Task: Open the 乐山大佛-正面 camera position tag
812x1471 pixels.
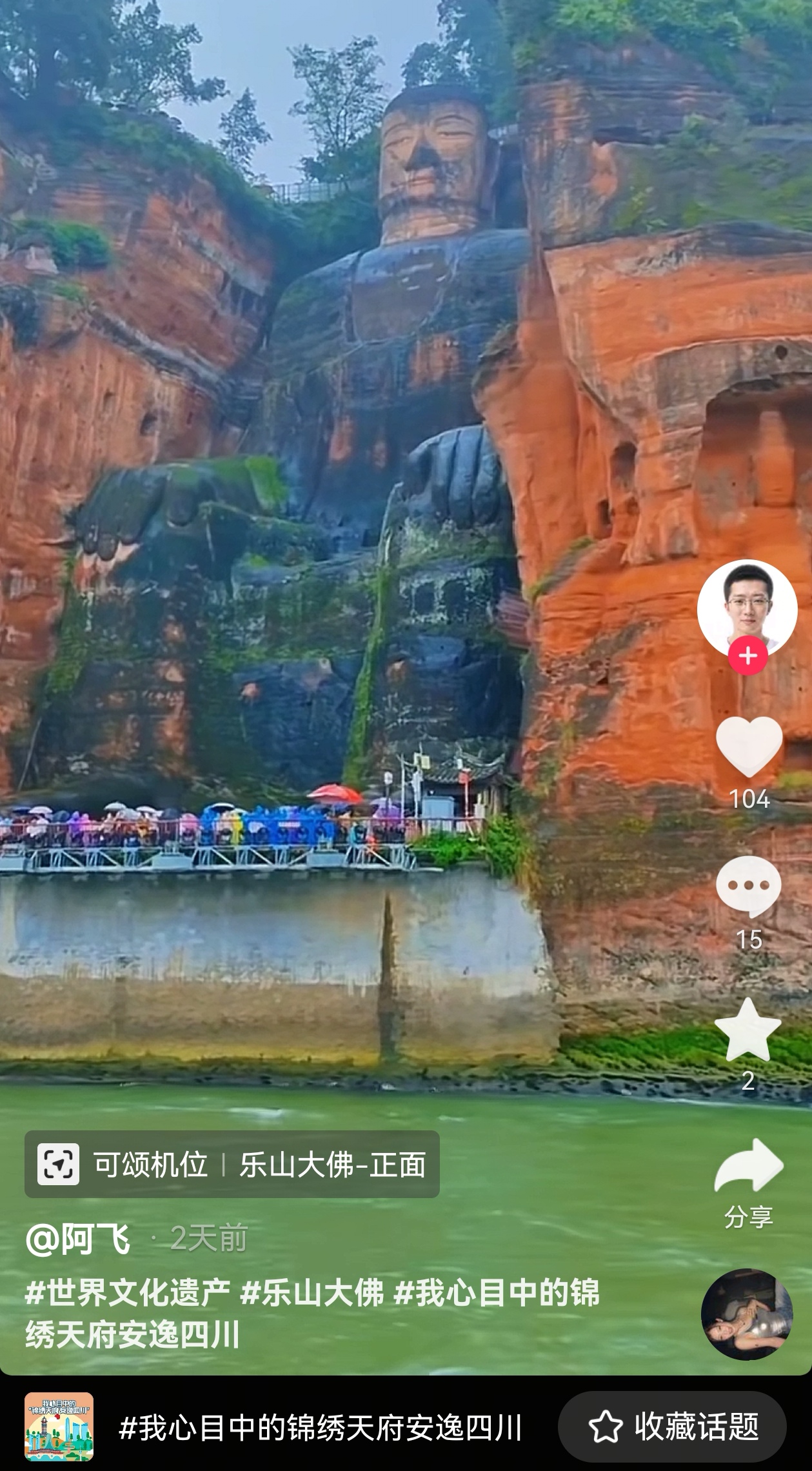Action: tap(232, 1165)
